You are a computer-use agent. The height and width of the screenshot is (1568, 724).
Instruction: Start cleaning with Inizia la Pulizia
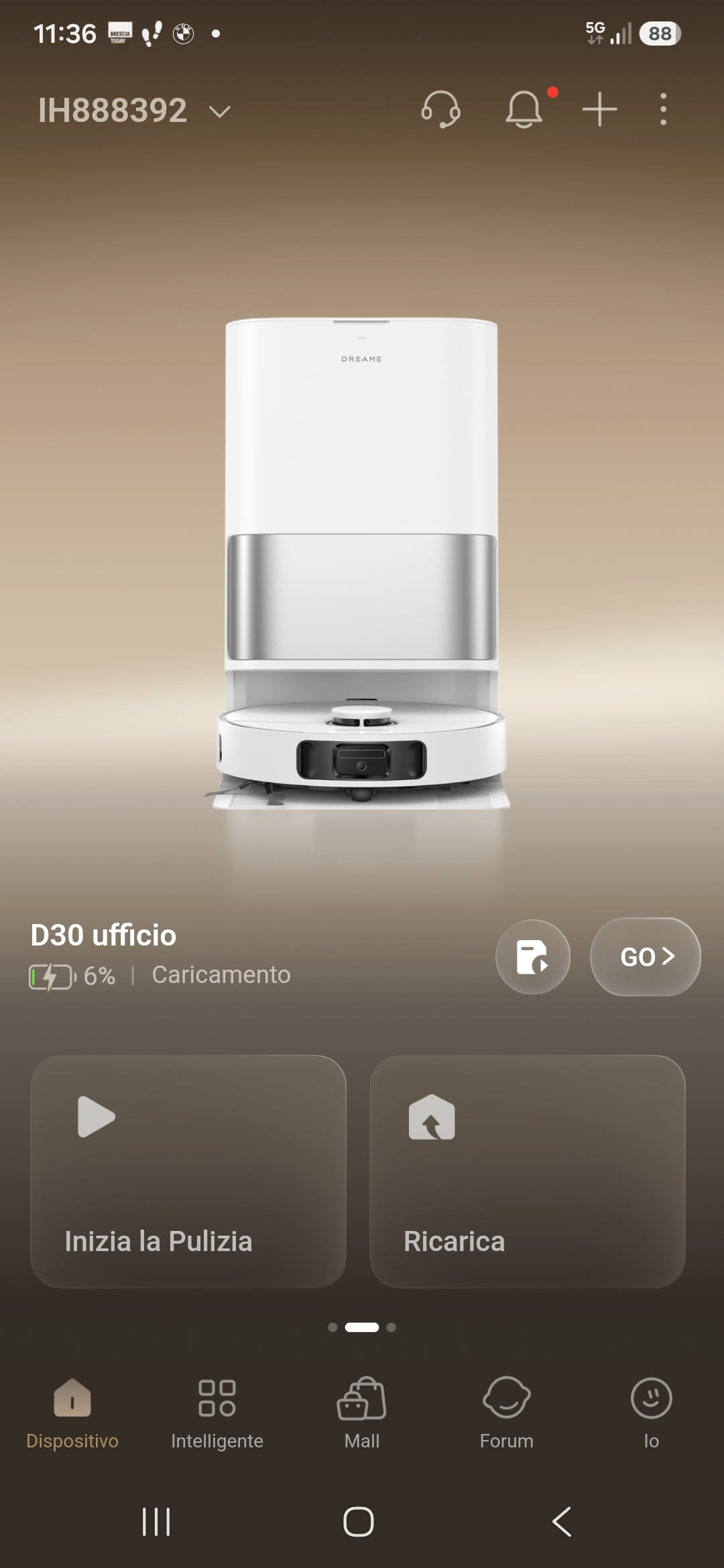click(188, 1171)
